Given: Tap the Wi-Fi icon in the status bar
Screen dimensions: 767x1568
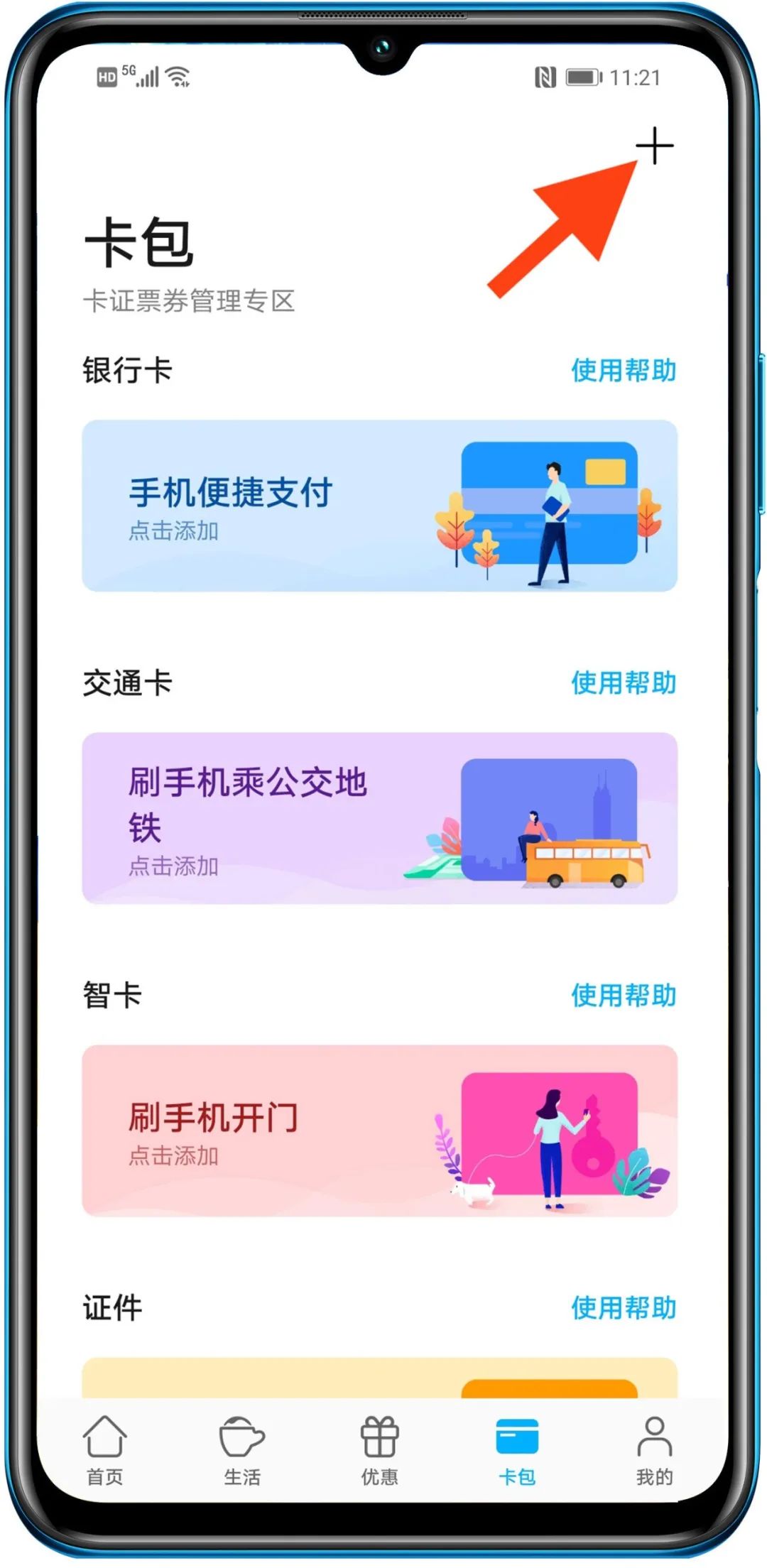Looking at the screenshot, I should [x=178, y=76].
